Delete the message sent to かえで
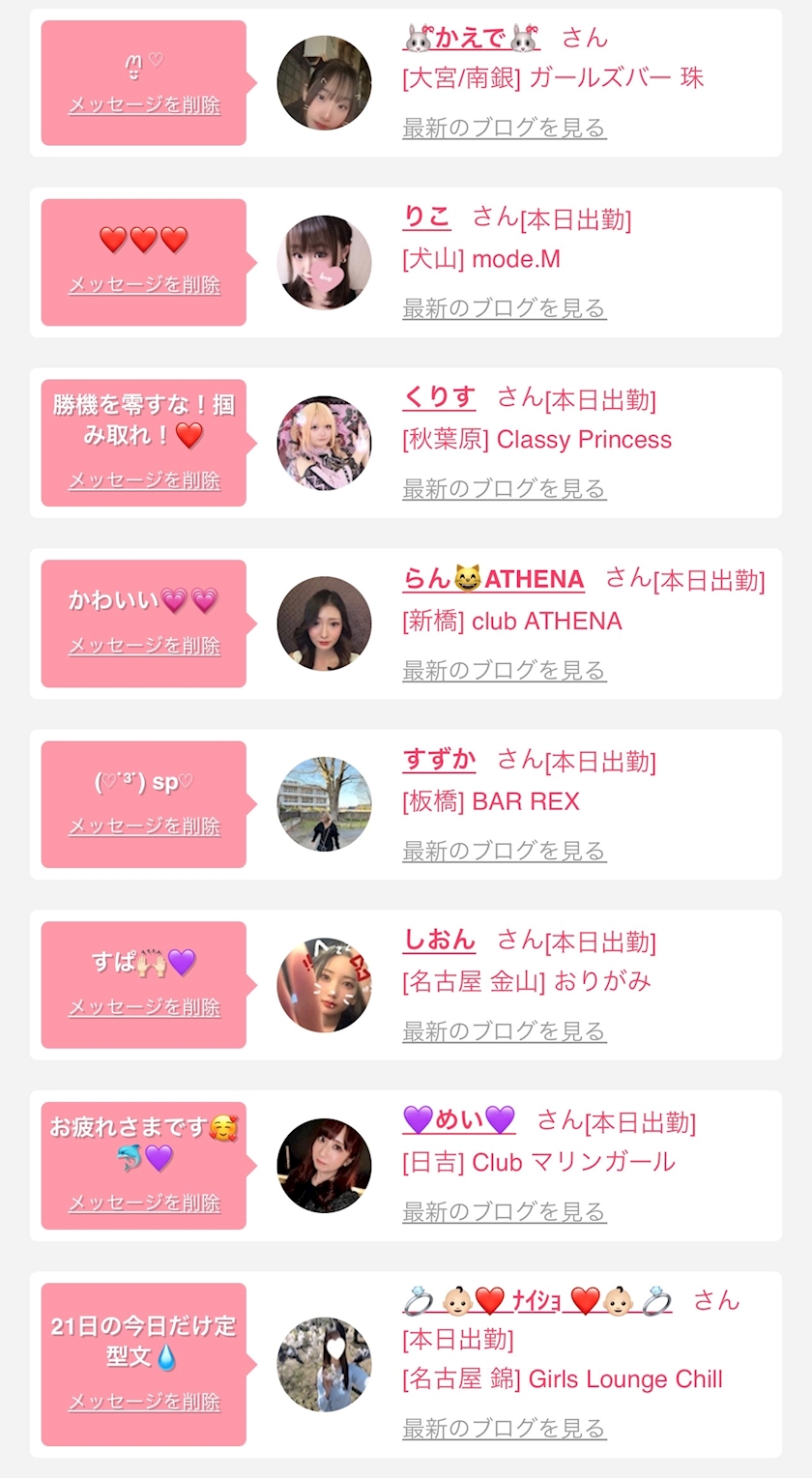 pos(144,105)
